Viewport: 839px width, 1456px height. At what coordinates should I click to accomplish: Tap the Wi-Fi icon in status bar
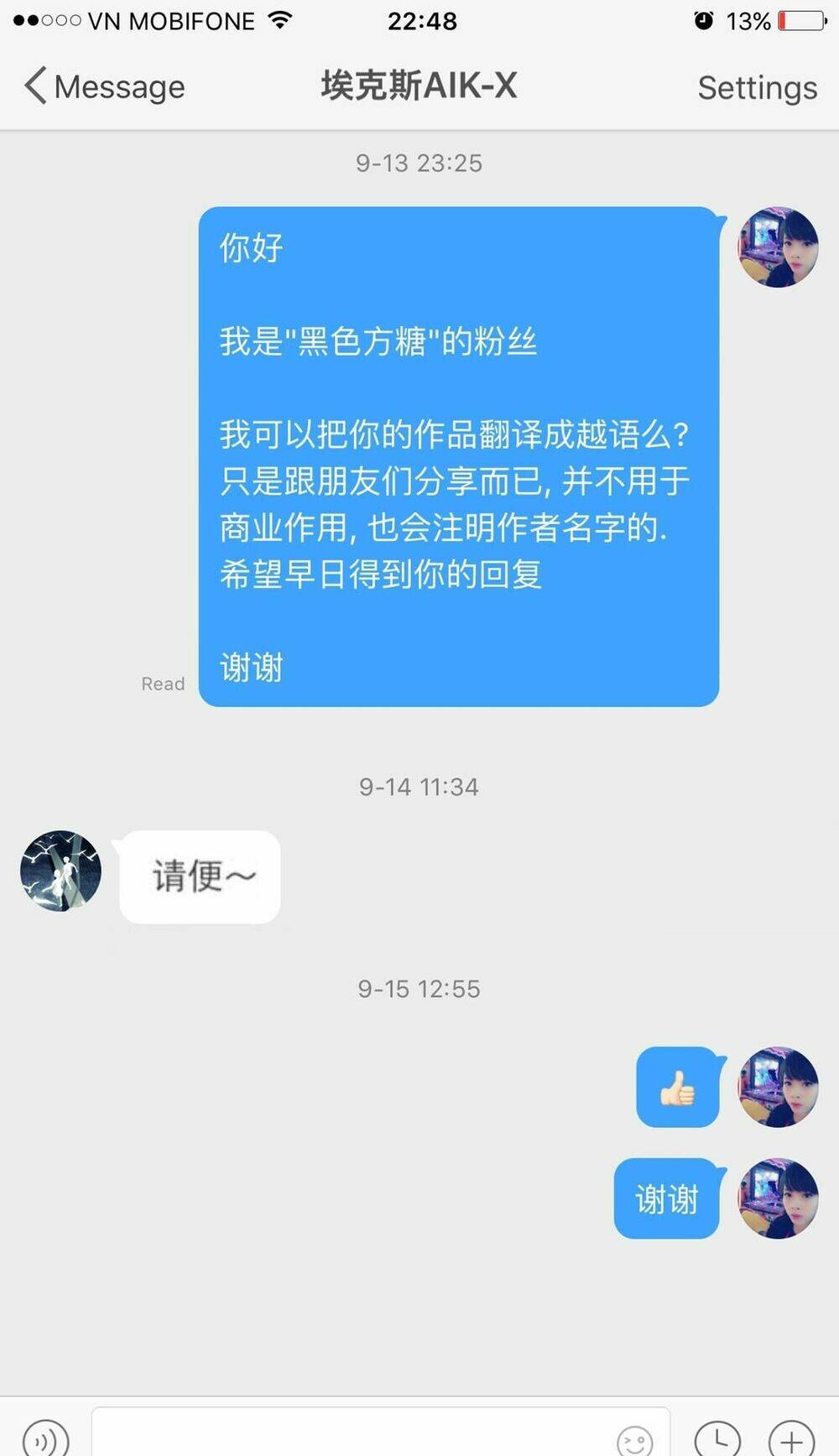click(282, 18)
